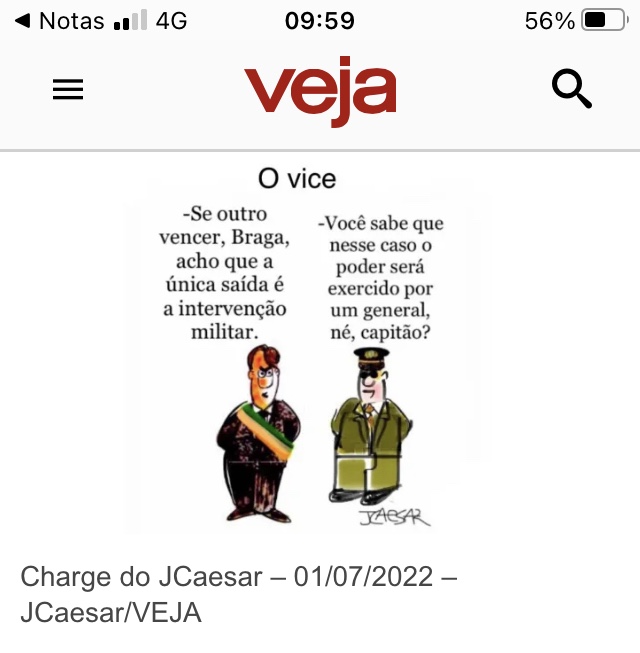Image resolution: width=640 pixels, height=653 pixels.
Task: Open the hamburger navigation menu
Action: click(x=68, y=90)
